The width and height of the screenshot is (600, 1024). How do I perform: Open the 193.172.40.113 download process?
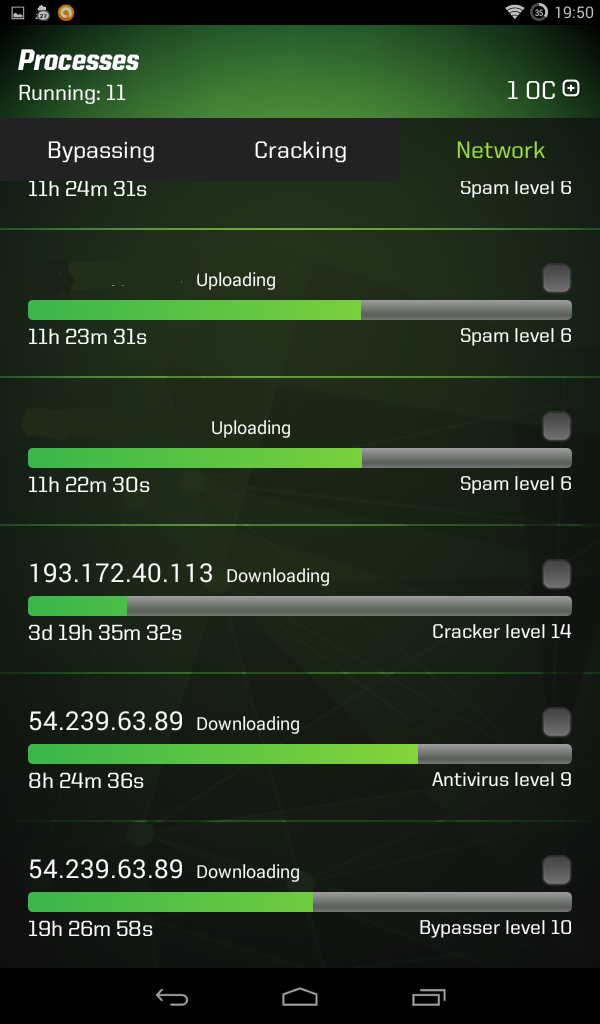click(300, 600)
